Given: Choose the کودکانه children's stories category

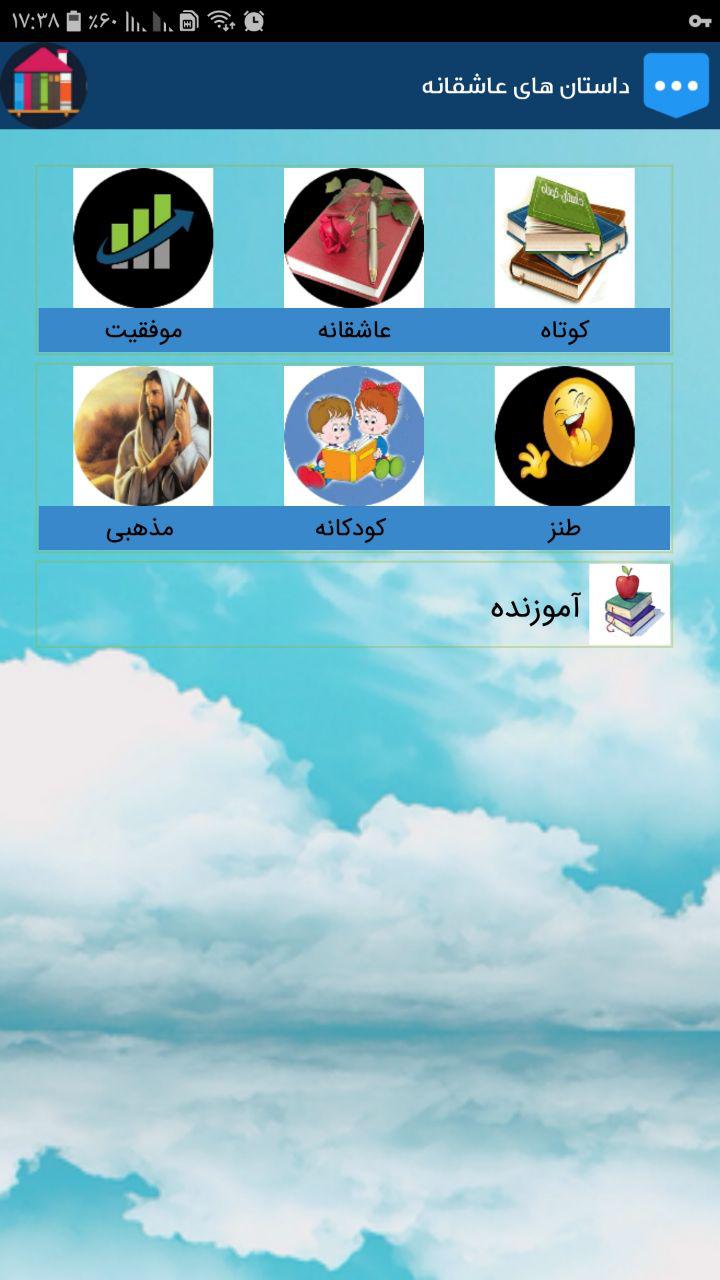Looking at the screenshot, I should (354, 456).
